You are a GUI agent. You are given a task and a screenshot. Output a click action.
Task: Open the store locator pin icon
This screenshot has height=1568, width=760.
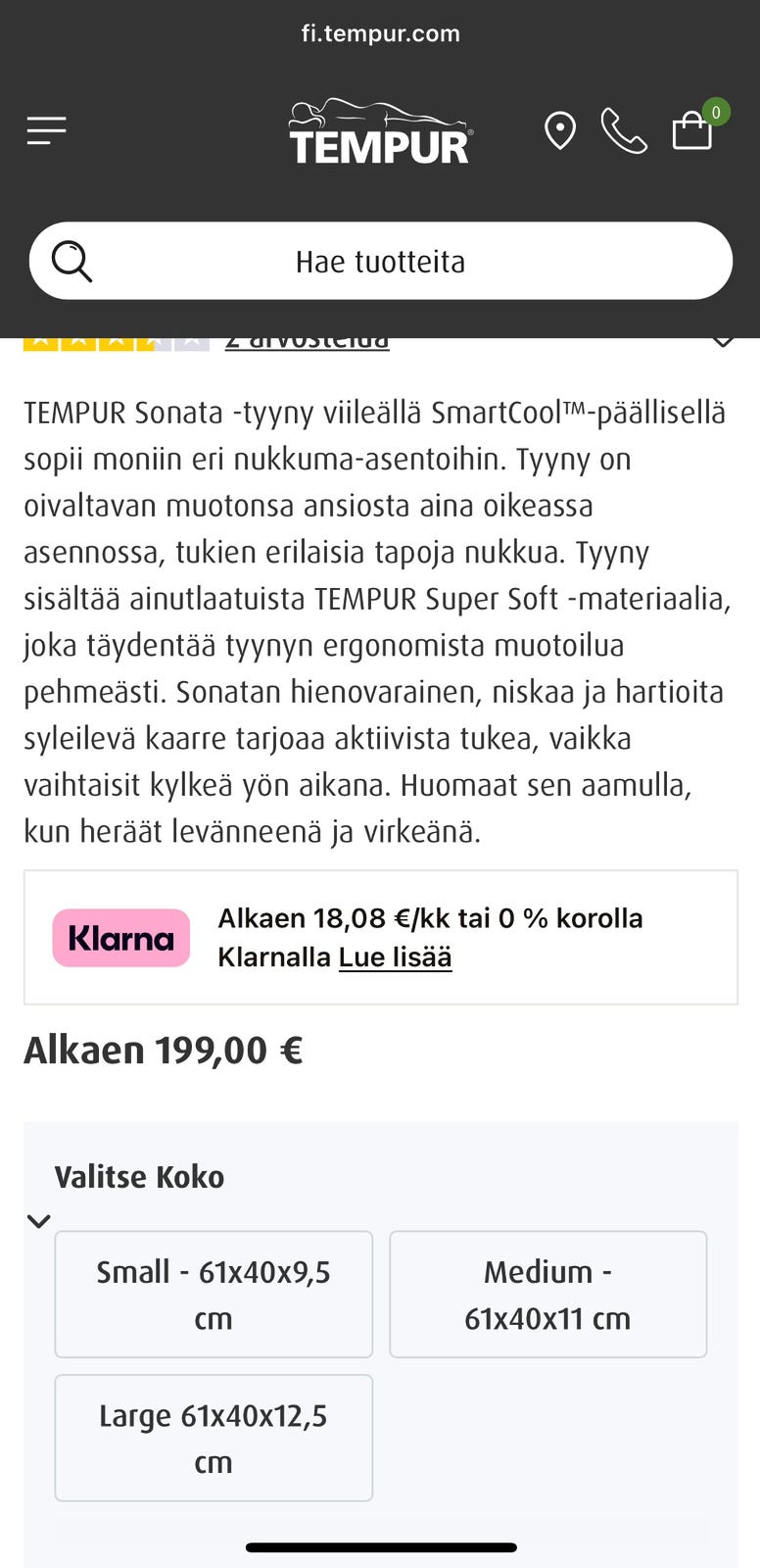point(560,130)
